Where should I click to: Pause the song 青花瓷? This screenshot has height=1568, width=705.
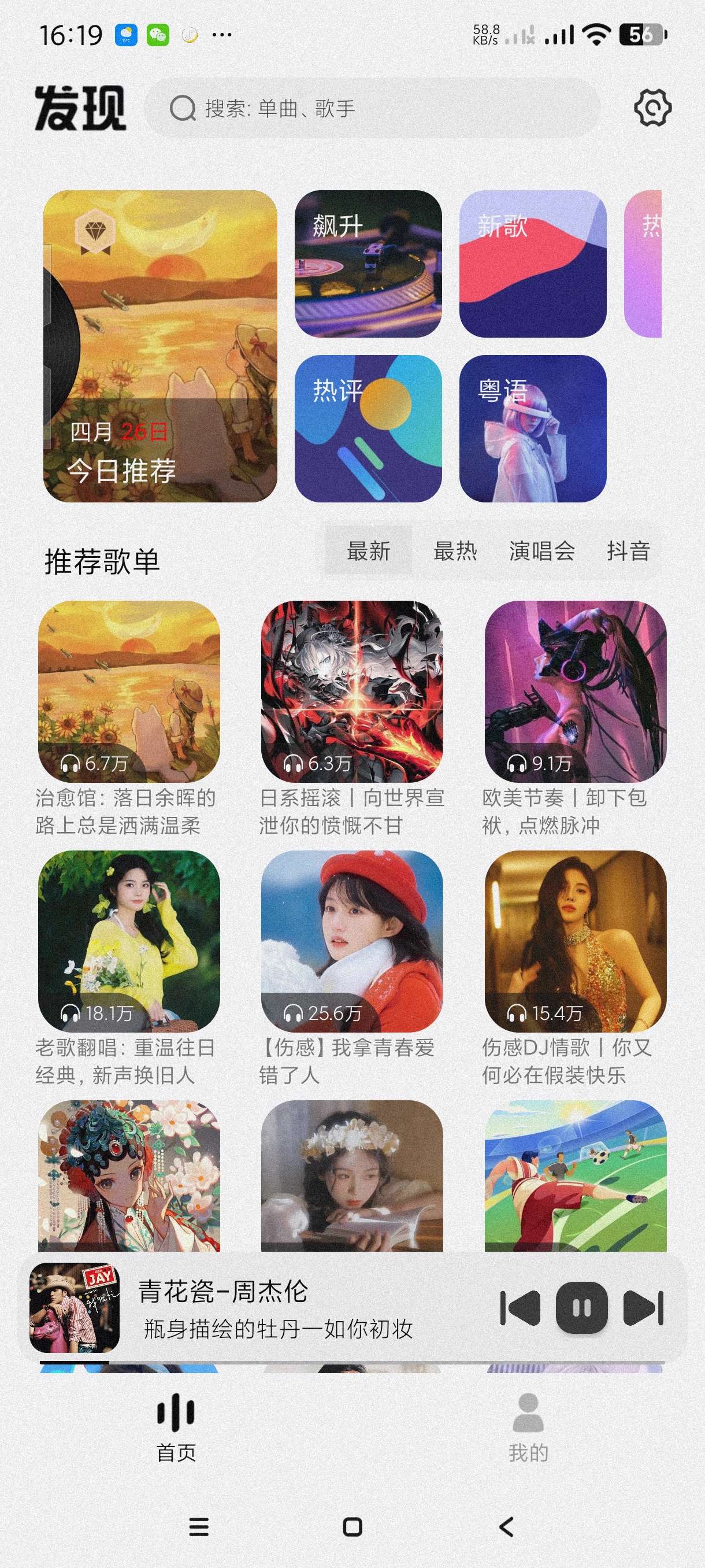pyautogui.click(x=581, y=1307)
